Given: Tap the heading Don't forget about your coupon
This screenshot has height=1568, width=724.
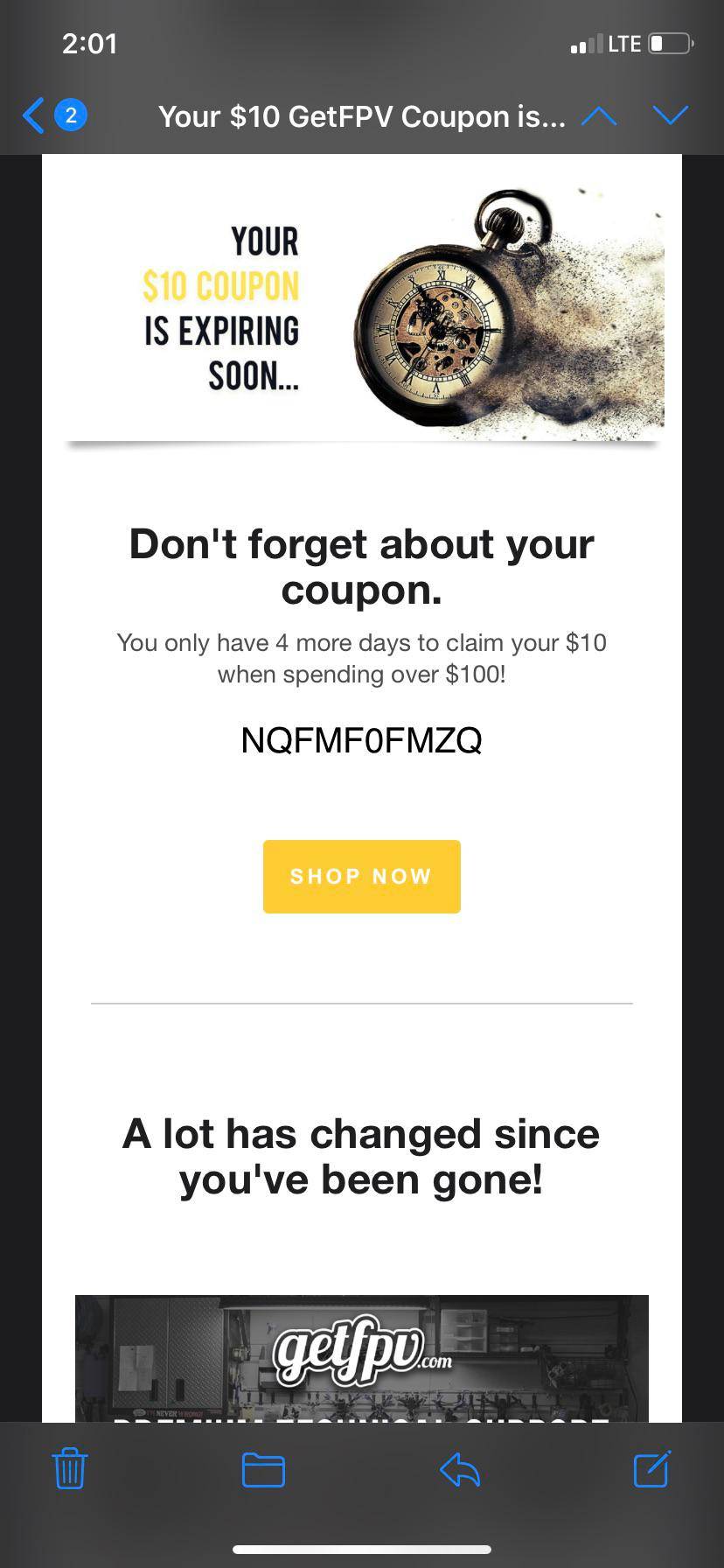Looking at the screenshot, I should coord(361,567).
